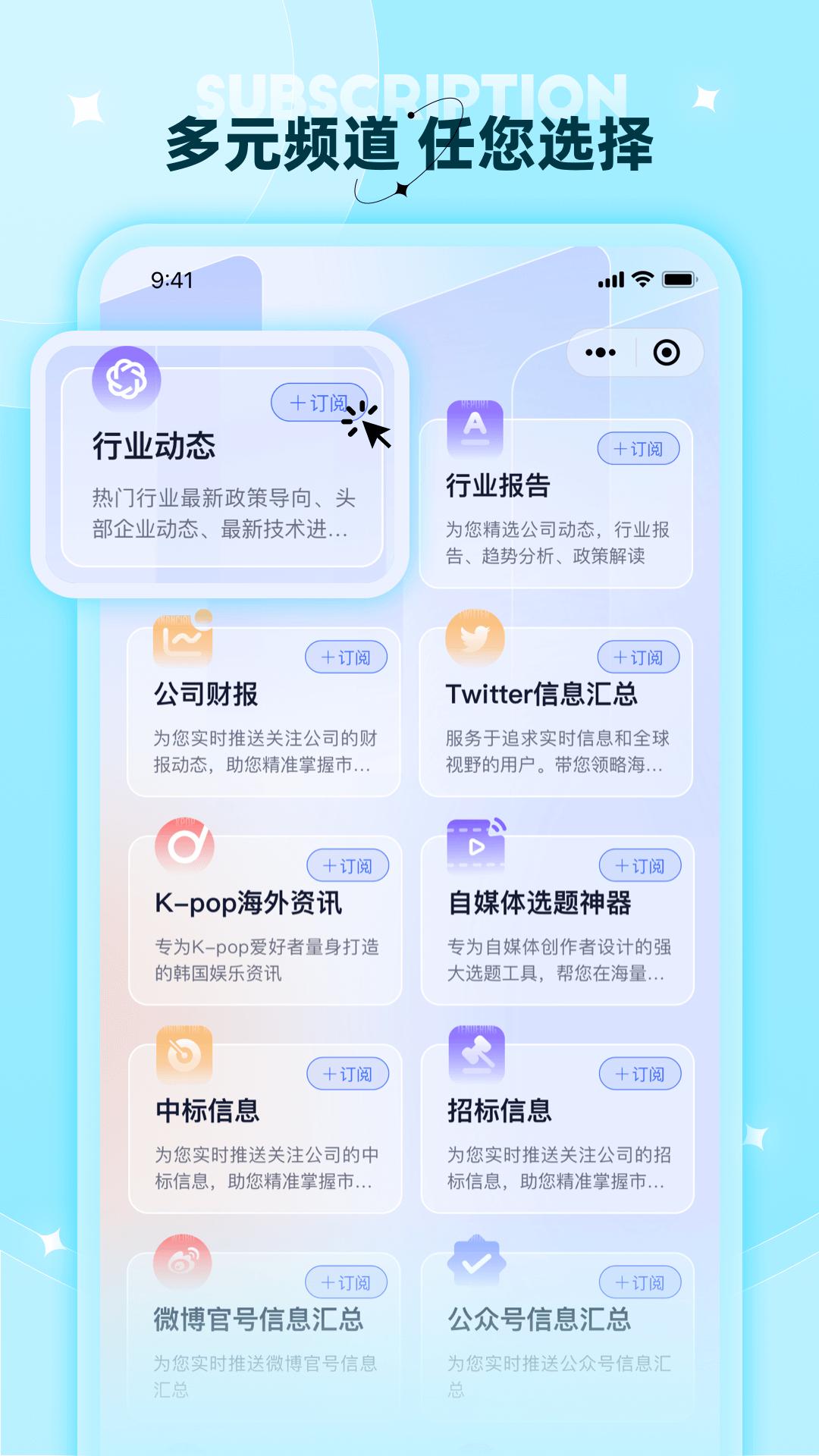Image resolution: width=819 pixels, height=1456 pixels.
Task: Open the mini-program more options ellipsis
Action: [x=601, y=351]
